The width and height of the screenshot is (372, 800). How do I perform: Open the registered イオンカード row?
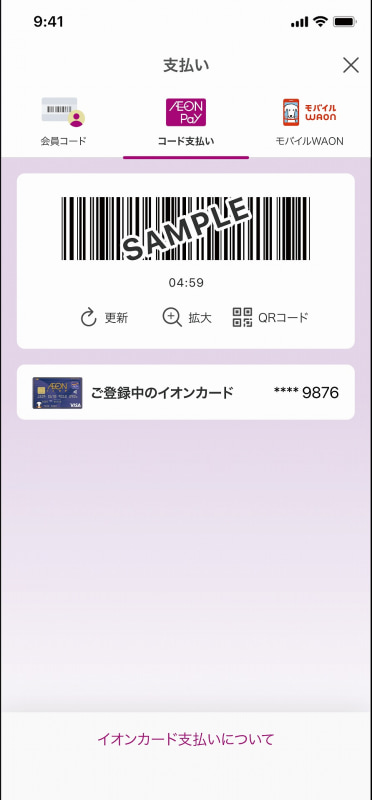(186, 392)
